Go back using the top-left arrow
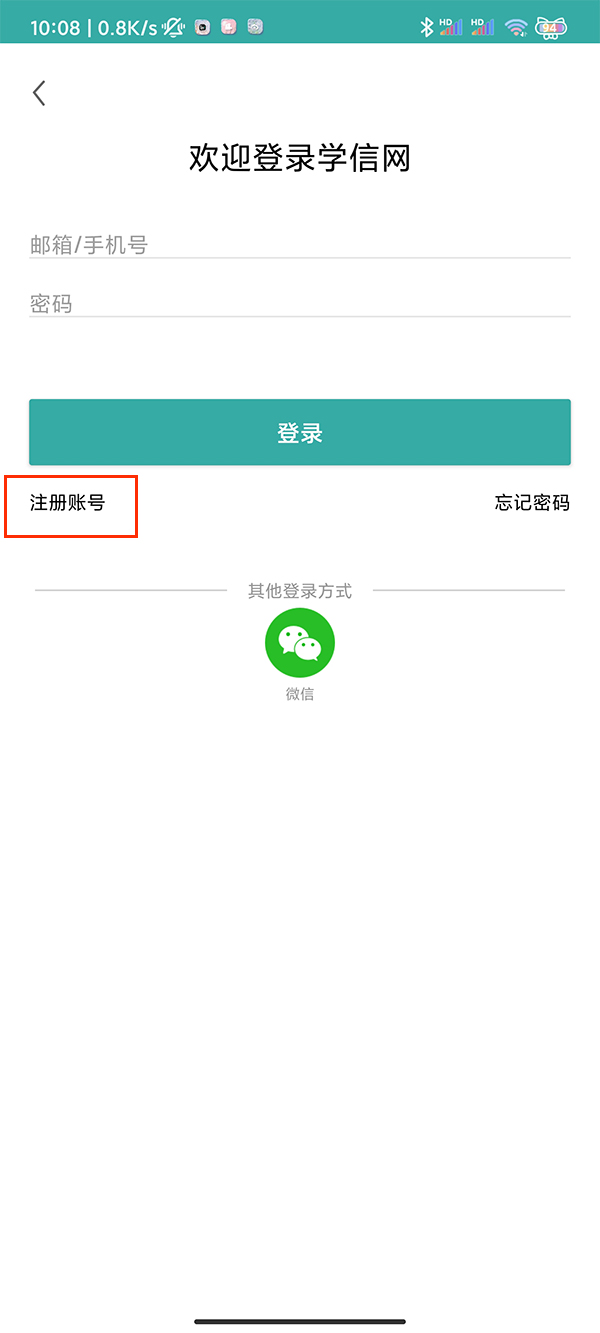The width and height of the screenshot is (600, 1333). click(39, 94)
